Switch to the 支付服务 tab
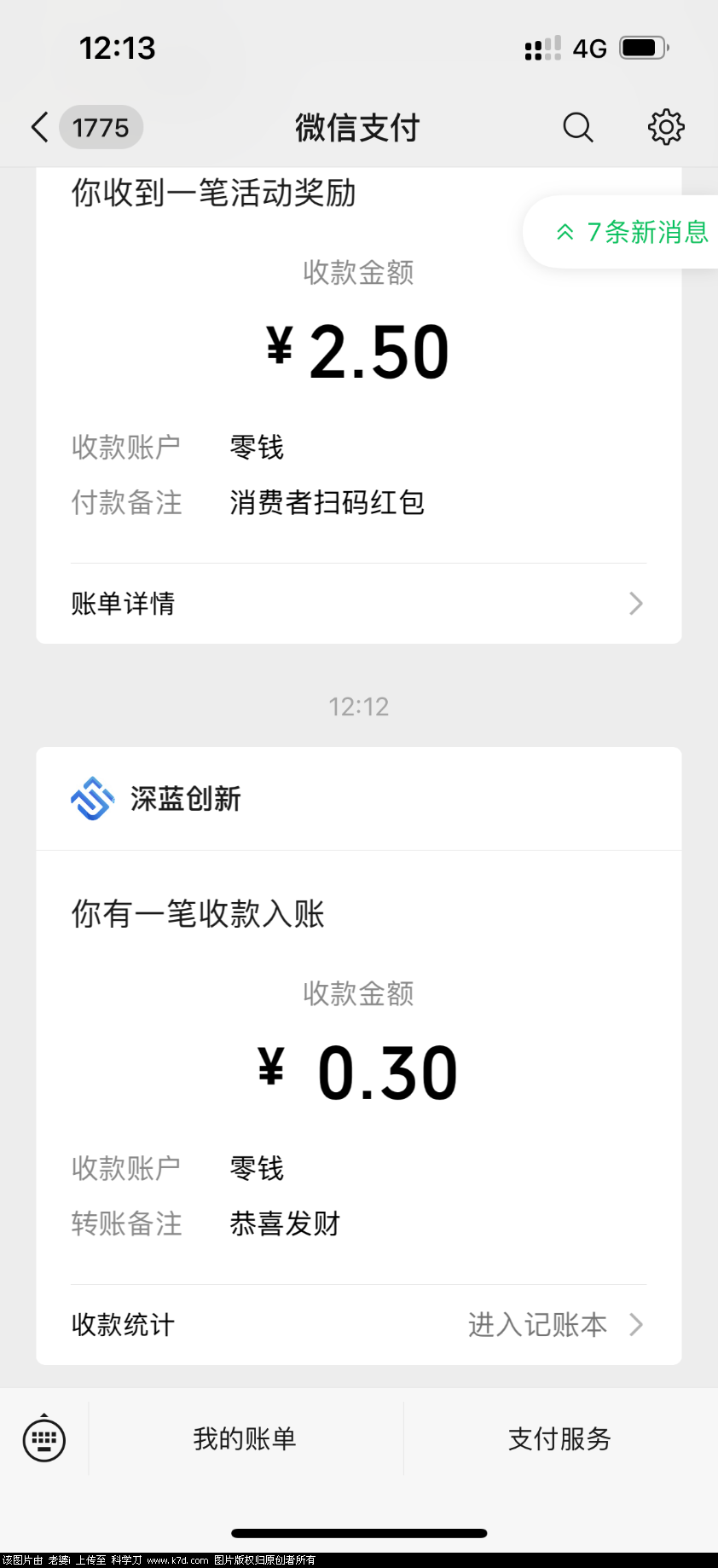Viewport: 718px width, 1568px height. click(x=559, y=1439)
